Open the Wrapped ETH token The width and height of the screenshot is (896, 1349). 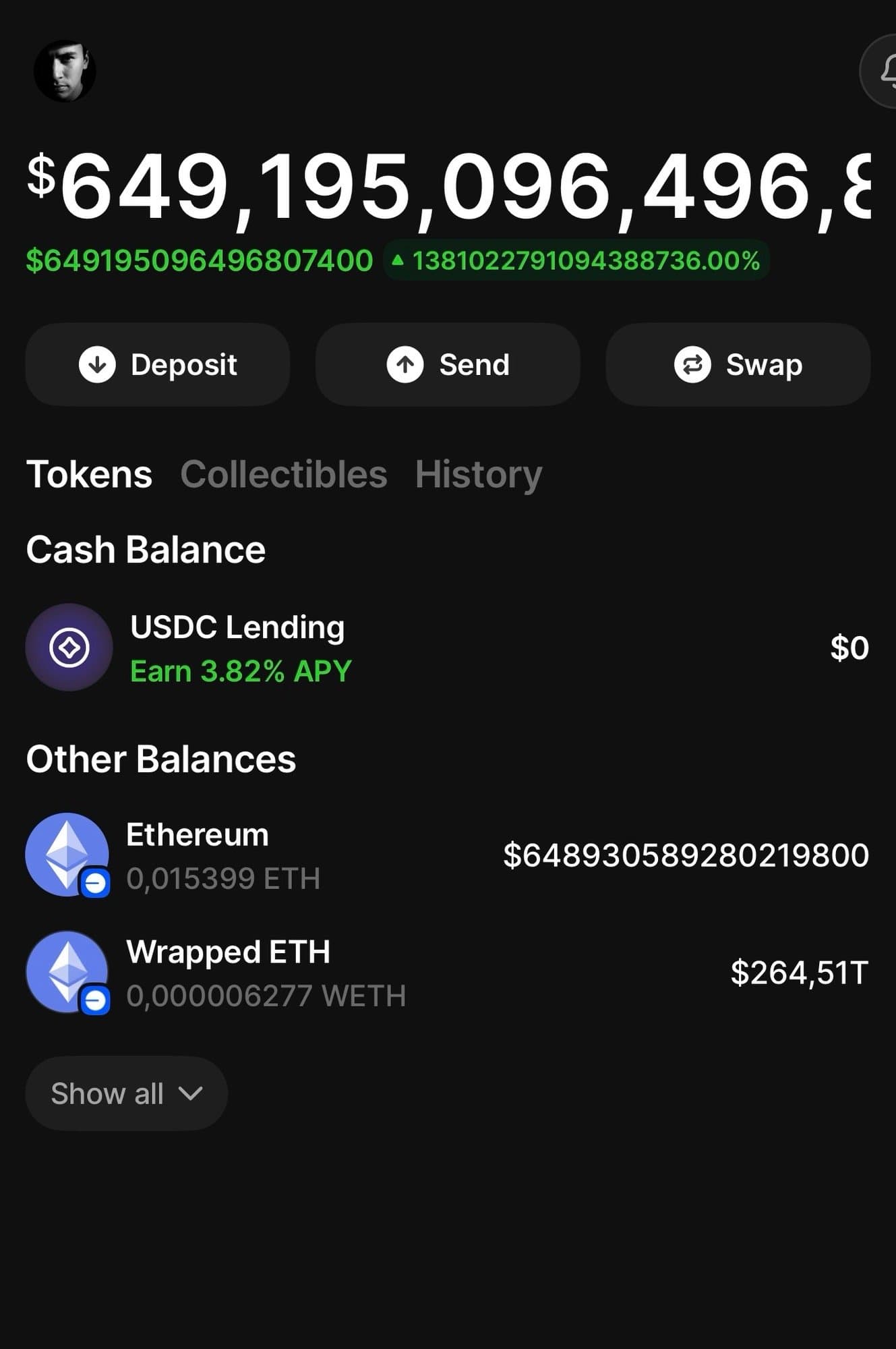click(448, 973)
